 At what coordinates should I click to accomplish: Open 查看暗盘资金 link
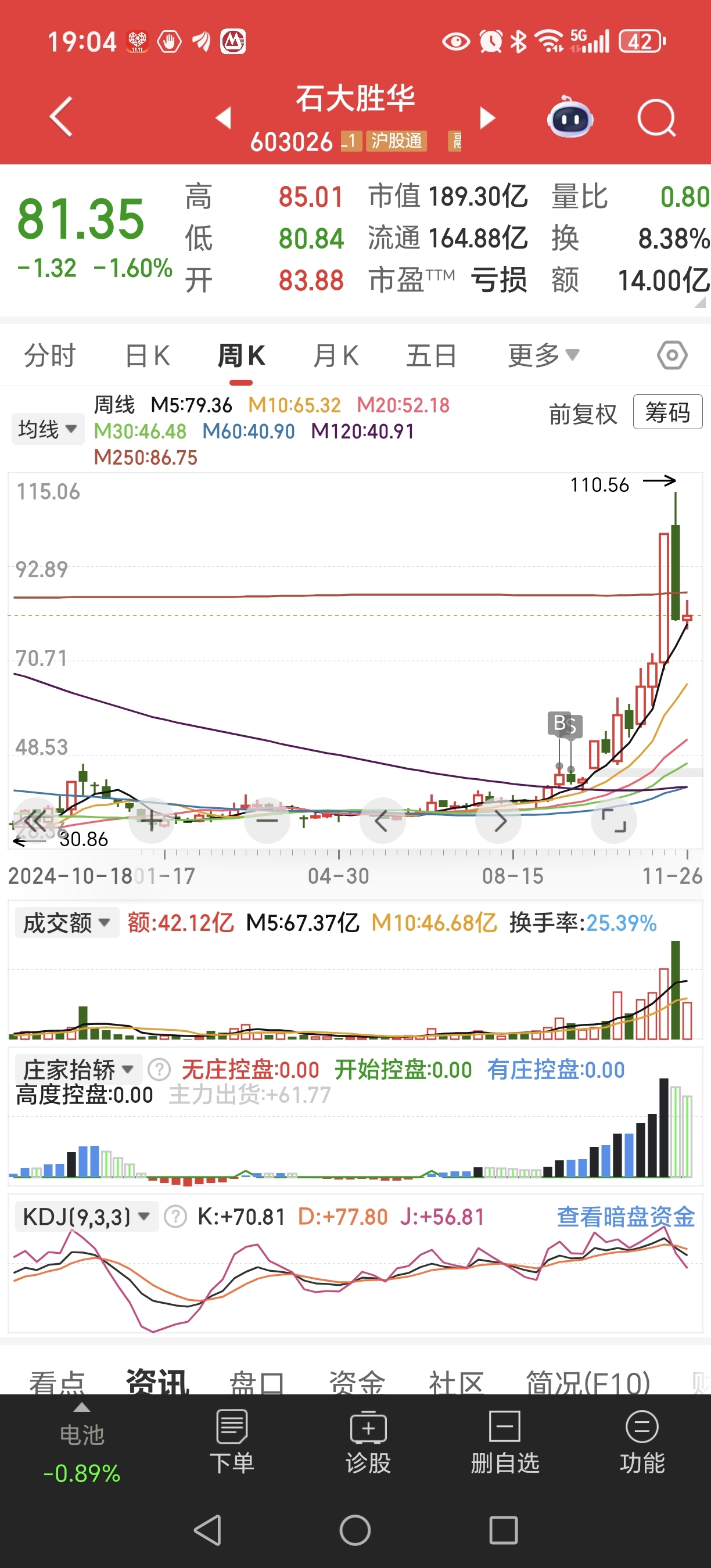point(626,1217)
